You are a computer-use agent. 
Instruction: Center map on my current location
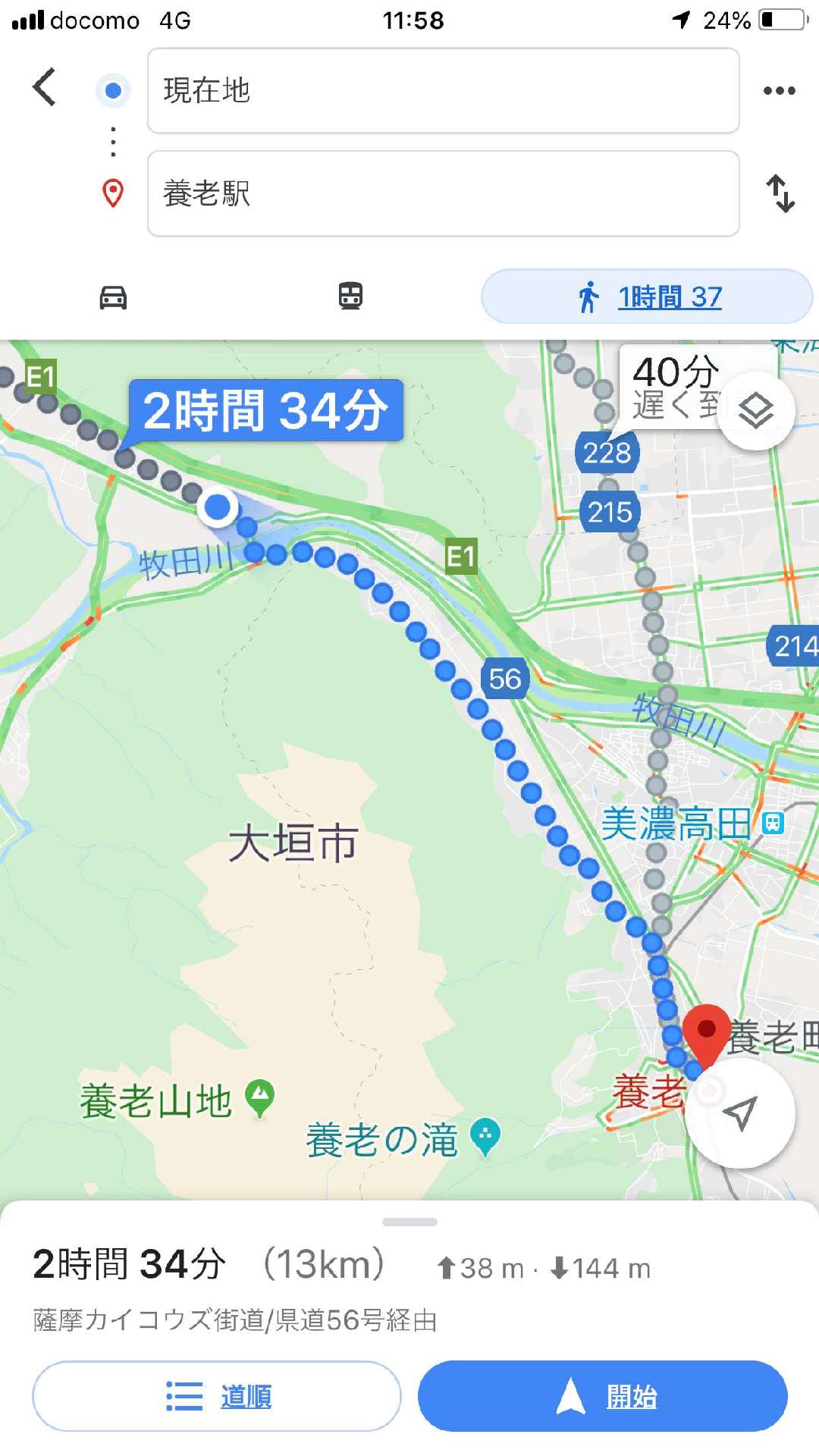(739, 1113)
